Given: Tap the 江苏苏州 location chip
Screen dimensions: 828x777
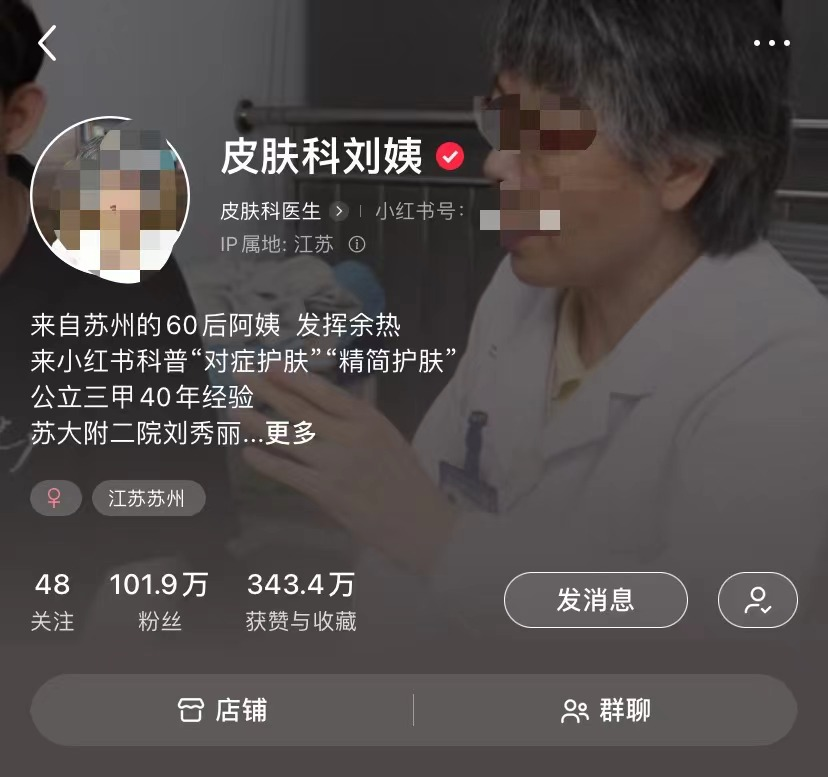Looking at the screenshot, I should pos(148,498).
